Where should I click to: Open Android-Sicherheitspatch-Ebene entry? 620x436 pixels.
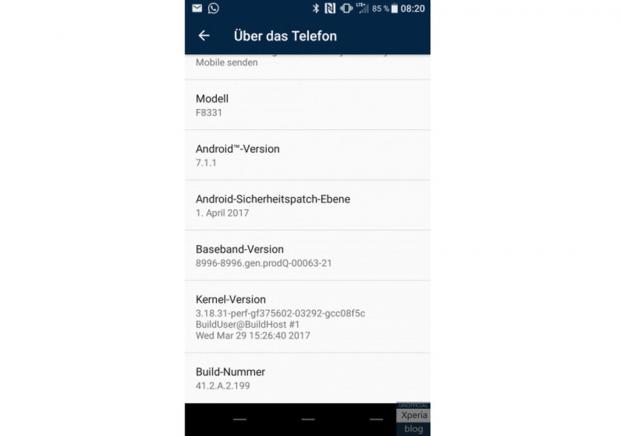point(307,205)
